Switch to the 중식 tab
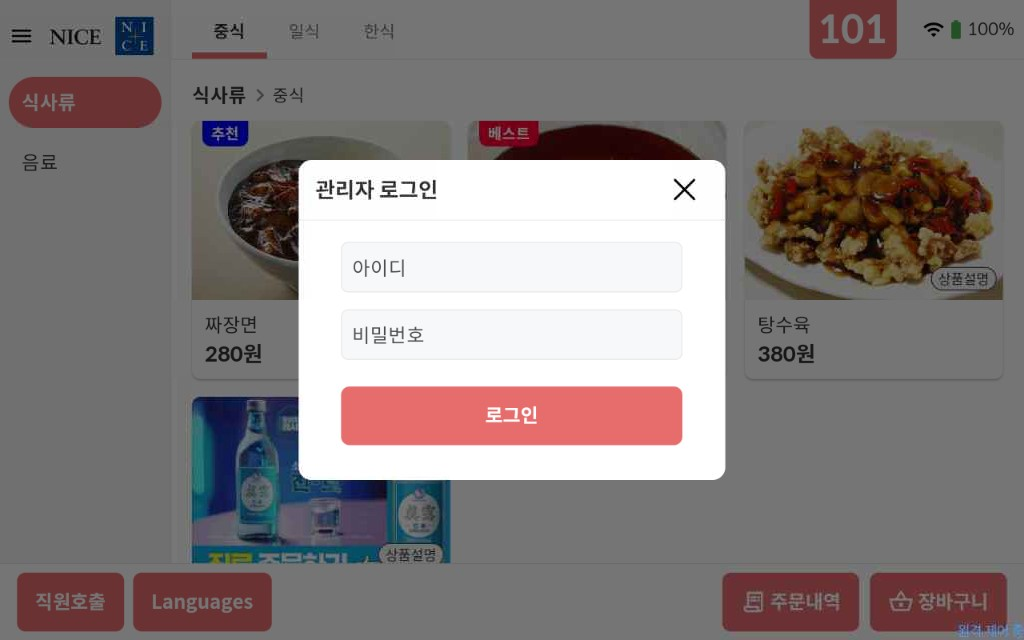Screen dimensions: 1024x640 [x=229, y=31]
